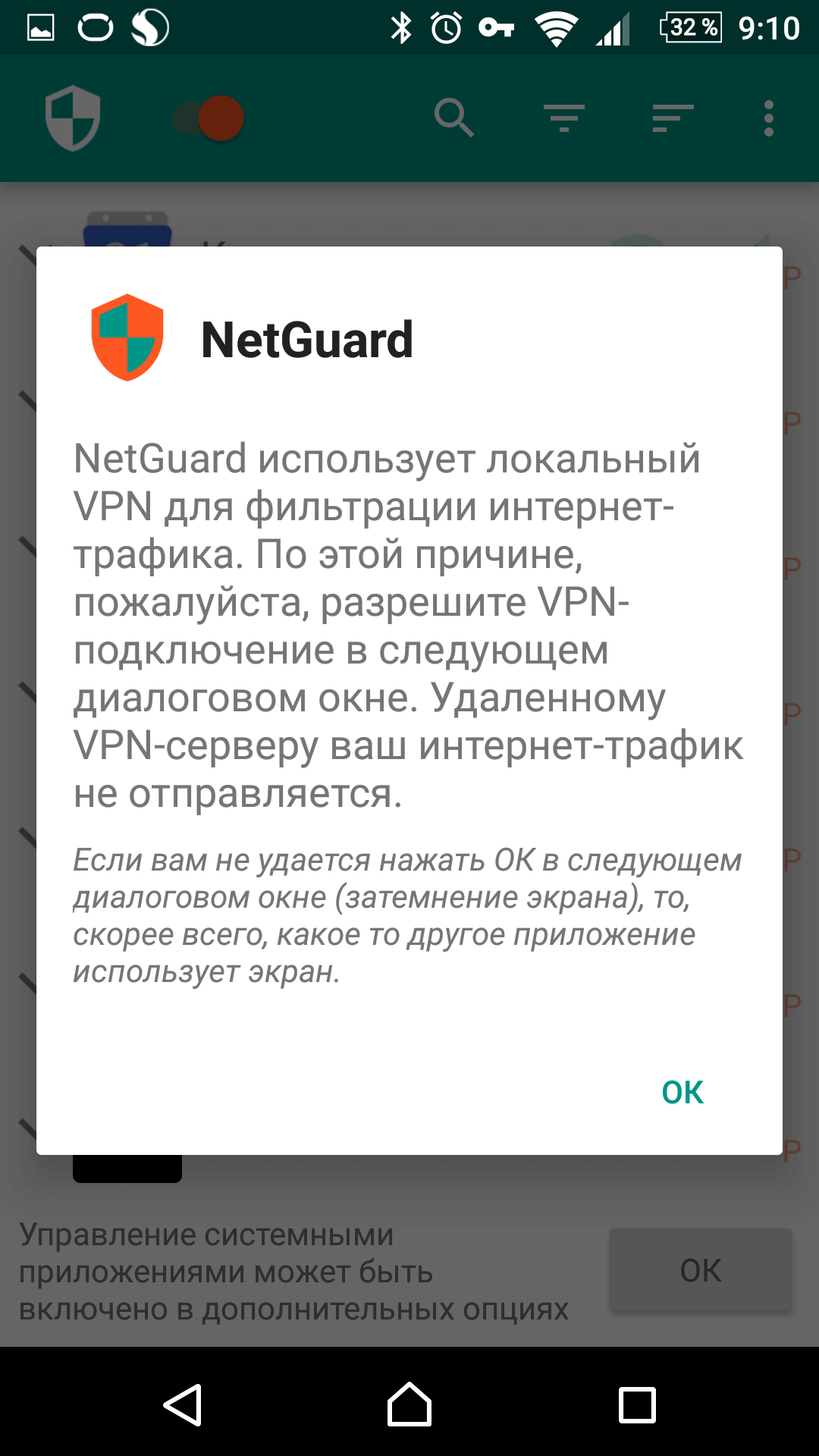Go back with the system back button
The width and height of the screenshot is (819, 1456).
pyautogui.click(x=183, y=1404)
